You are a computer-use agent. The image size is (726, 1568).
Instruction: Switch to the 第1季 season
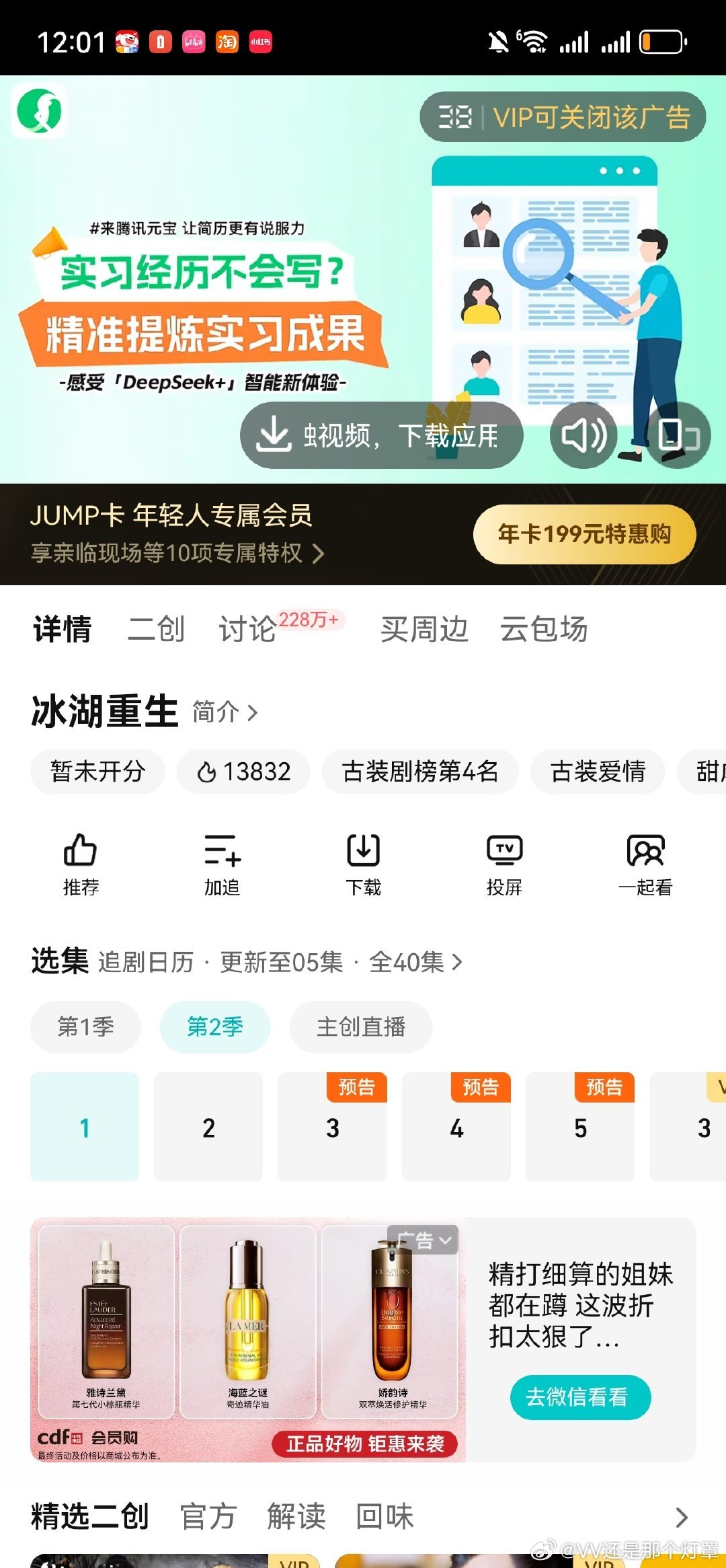(85, 1026)
